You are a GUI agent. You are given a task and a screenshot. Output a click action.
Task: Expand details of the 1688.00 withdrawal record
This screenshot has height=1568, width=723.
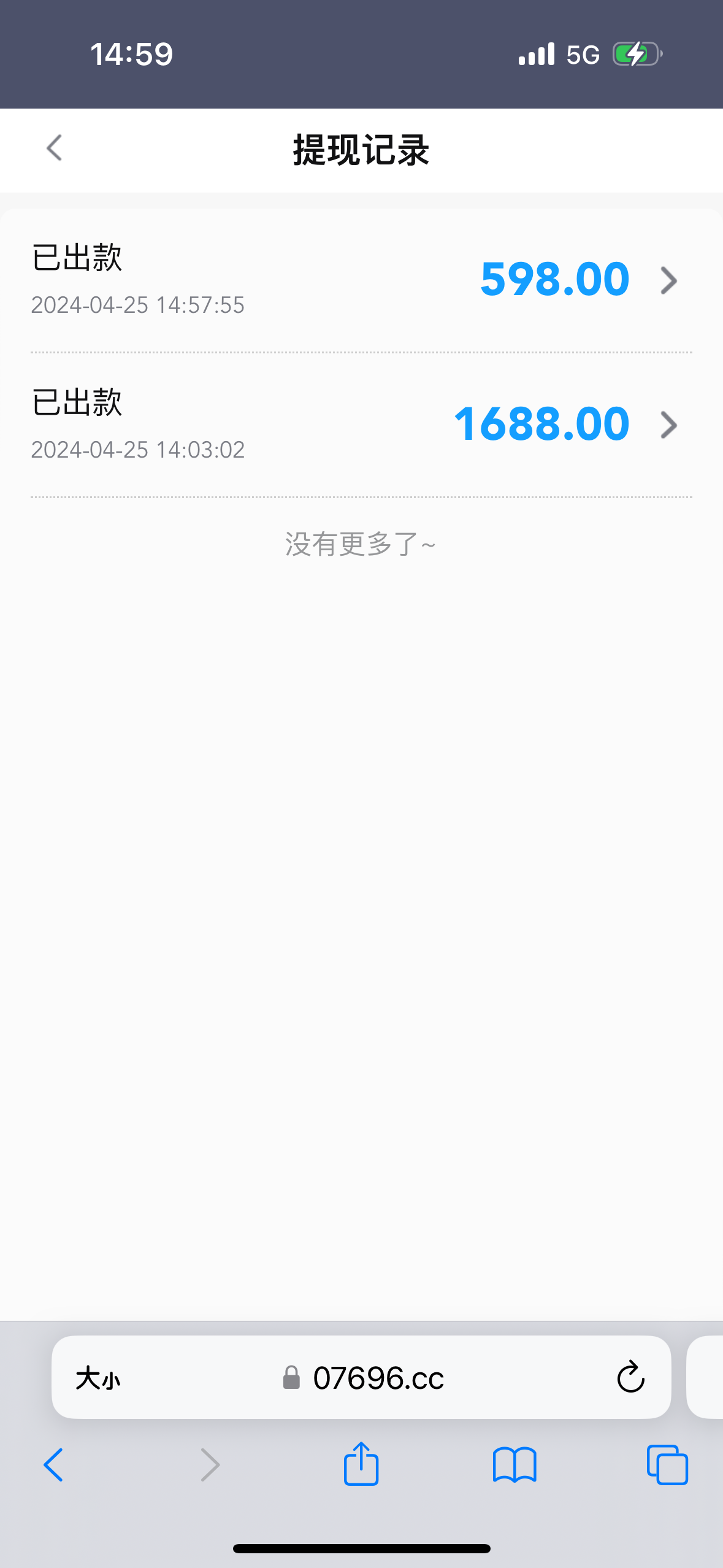(361, 423)
